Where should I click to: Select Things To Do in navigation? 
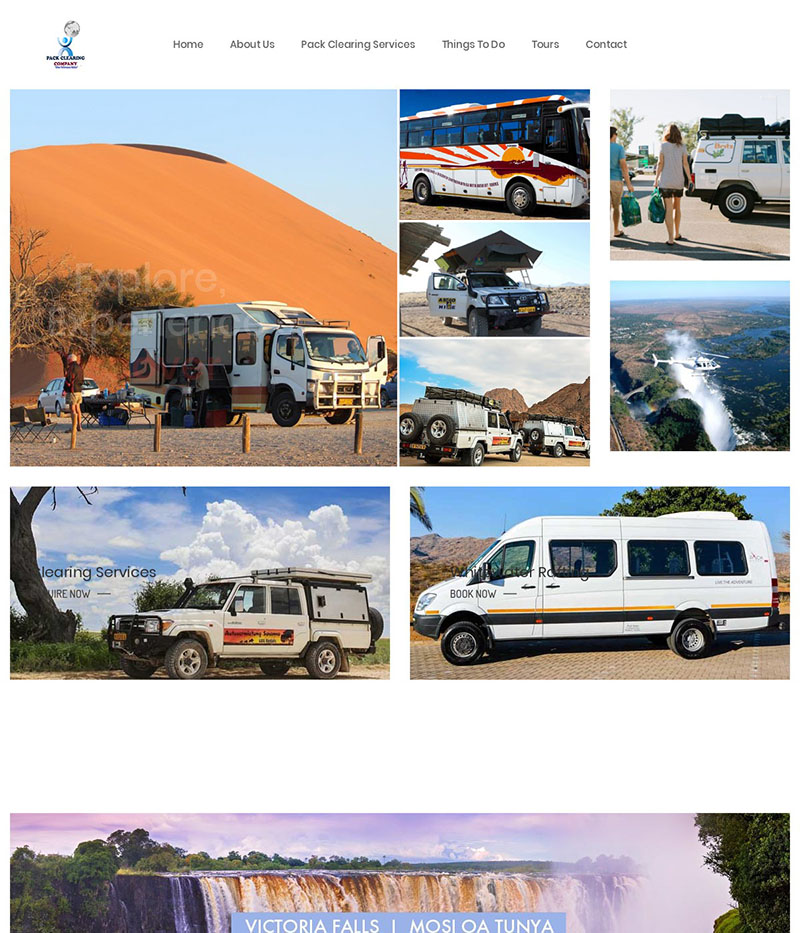coord(473,44)
